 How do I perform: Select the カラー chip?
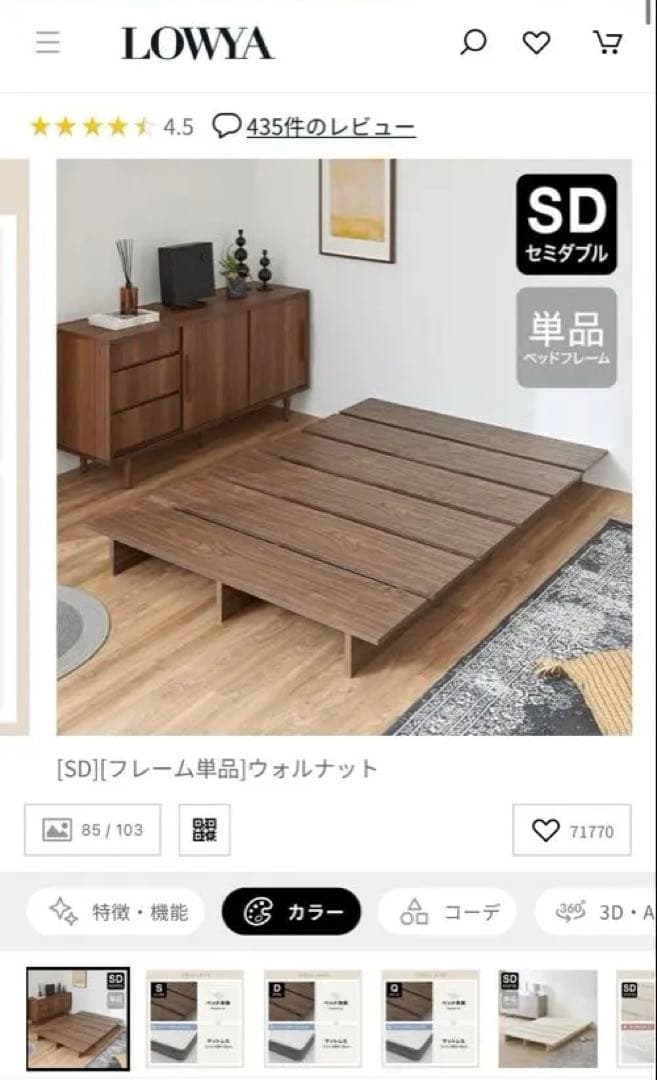(x=291, y=912)
